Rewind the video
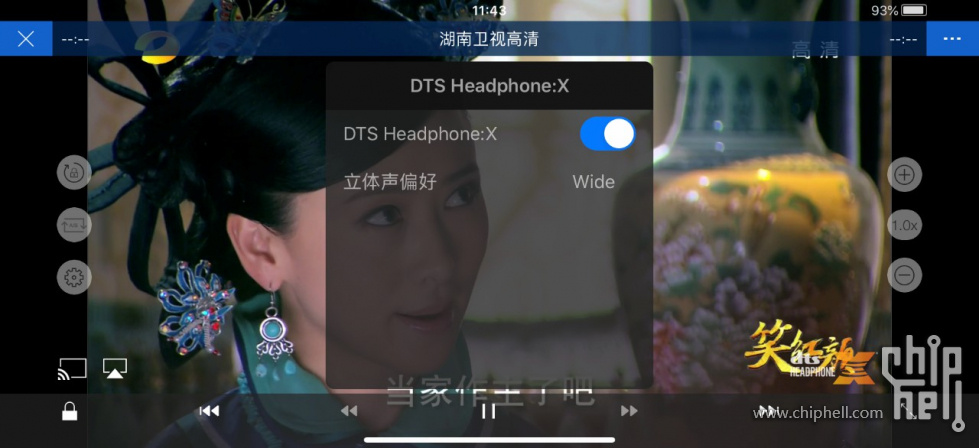Image resolution: width=979 pixels, height=448 pixels. point(349,411)
